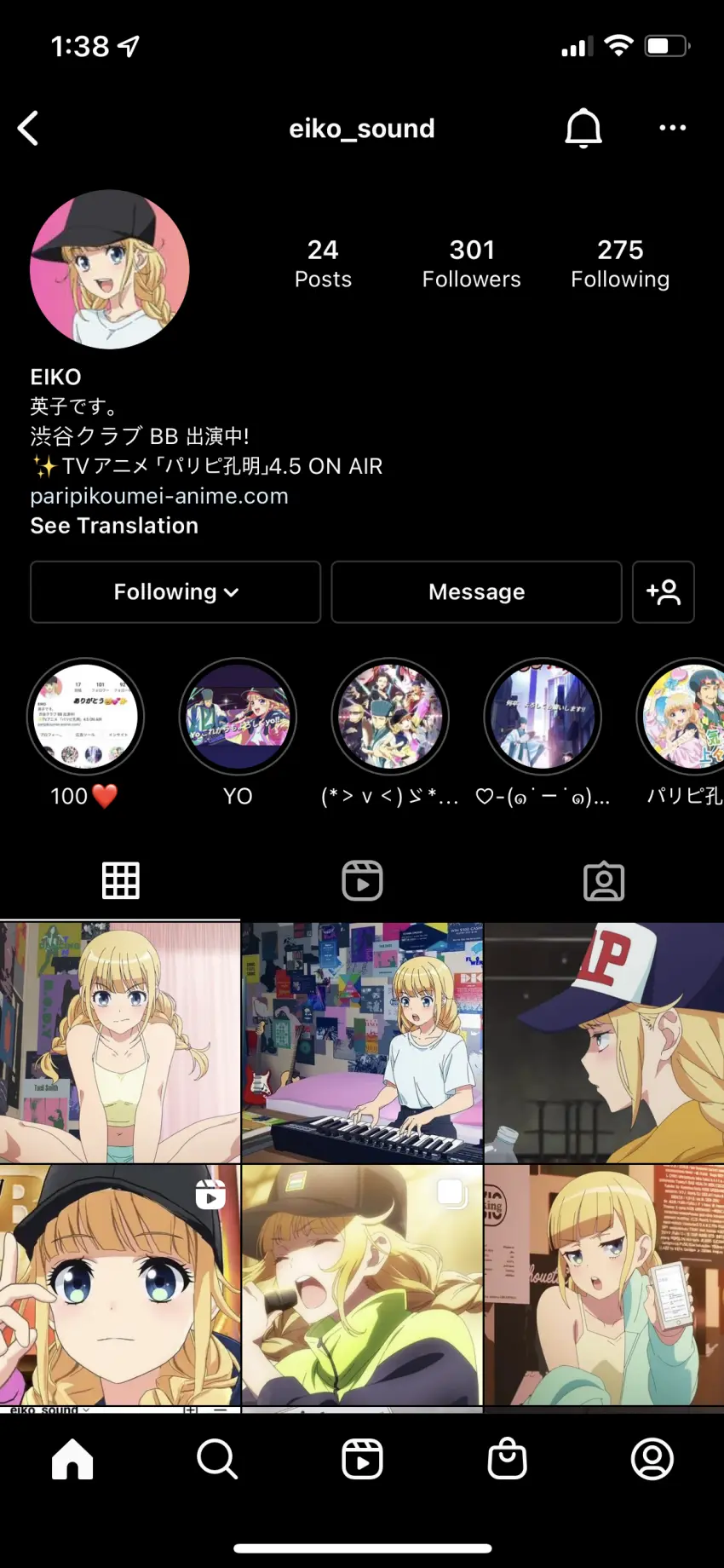Expand the Following dropdown button
This screenshot has width=724, height=1568.
pyautogui.click(x=175, y=592)
